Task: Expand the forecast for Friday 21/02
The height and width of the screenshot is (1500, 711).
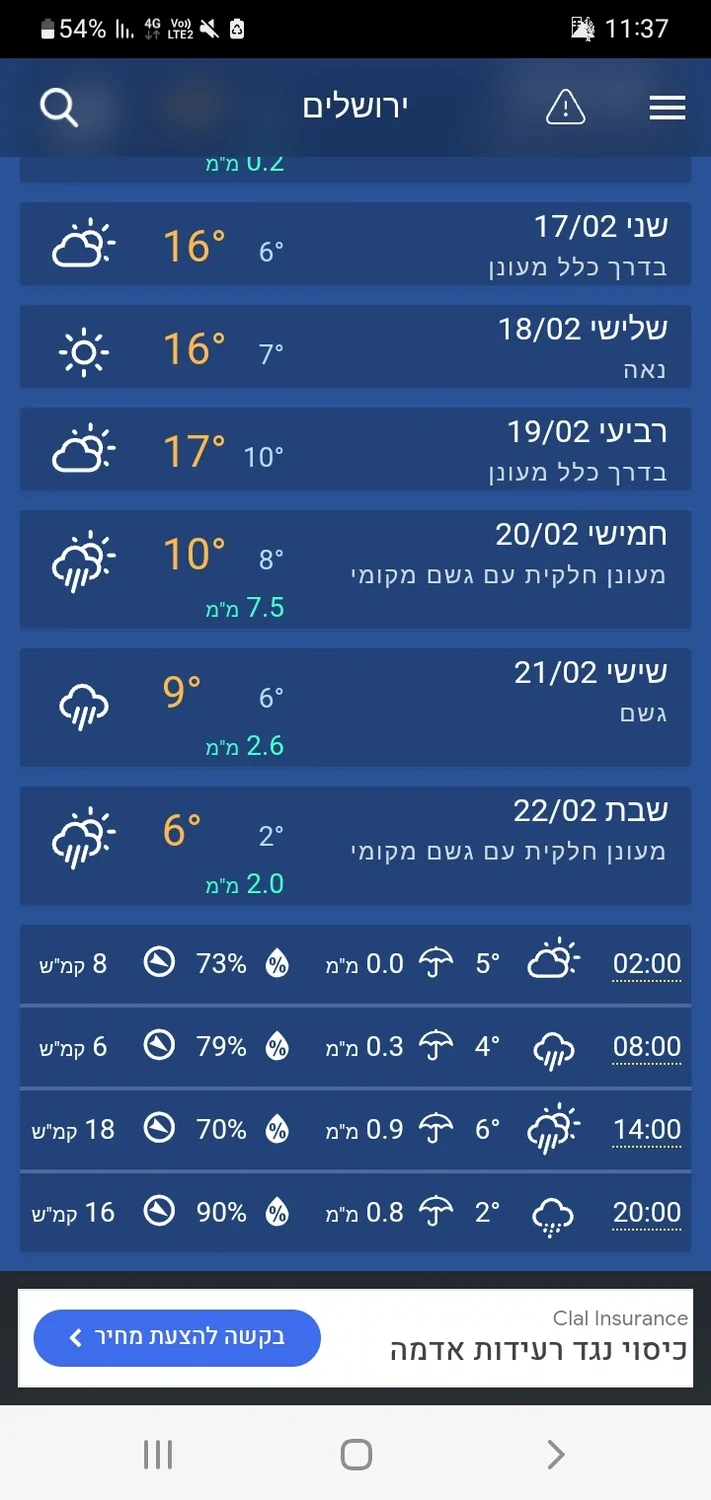Action: 355,707
